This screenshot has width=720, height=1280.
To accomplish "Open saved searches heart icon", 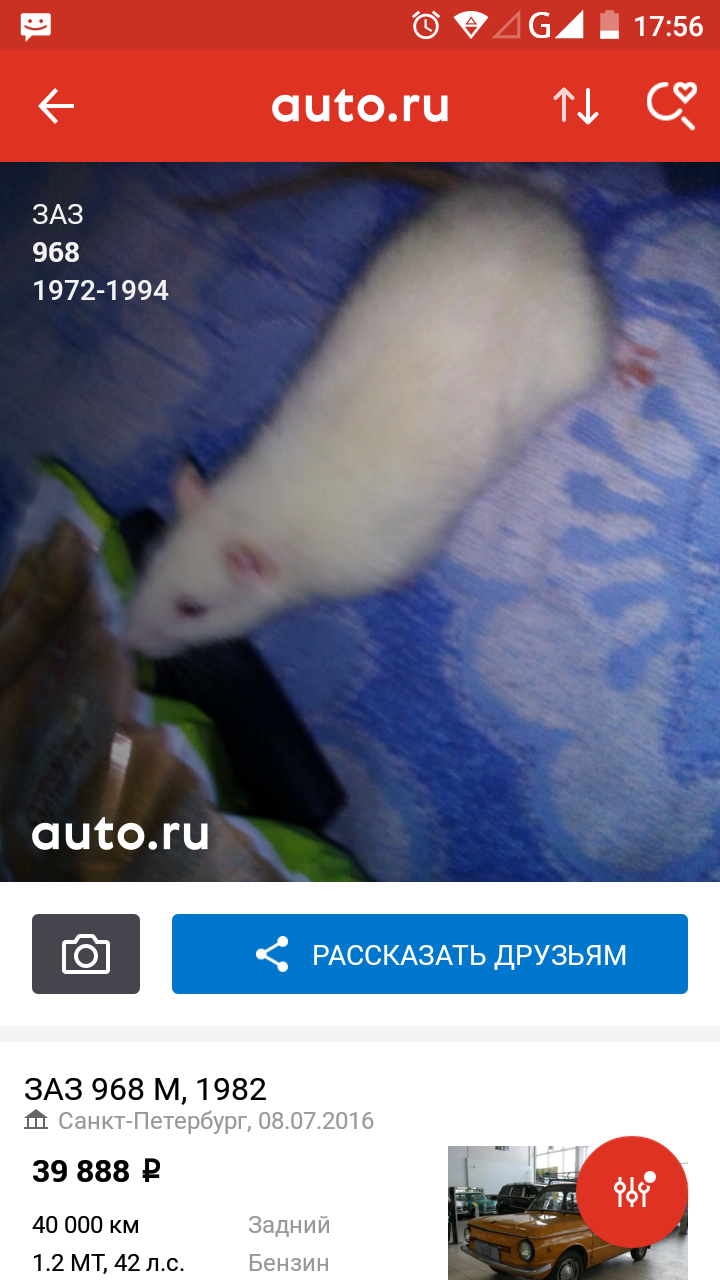I will [671, 106].
